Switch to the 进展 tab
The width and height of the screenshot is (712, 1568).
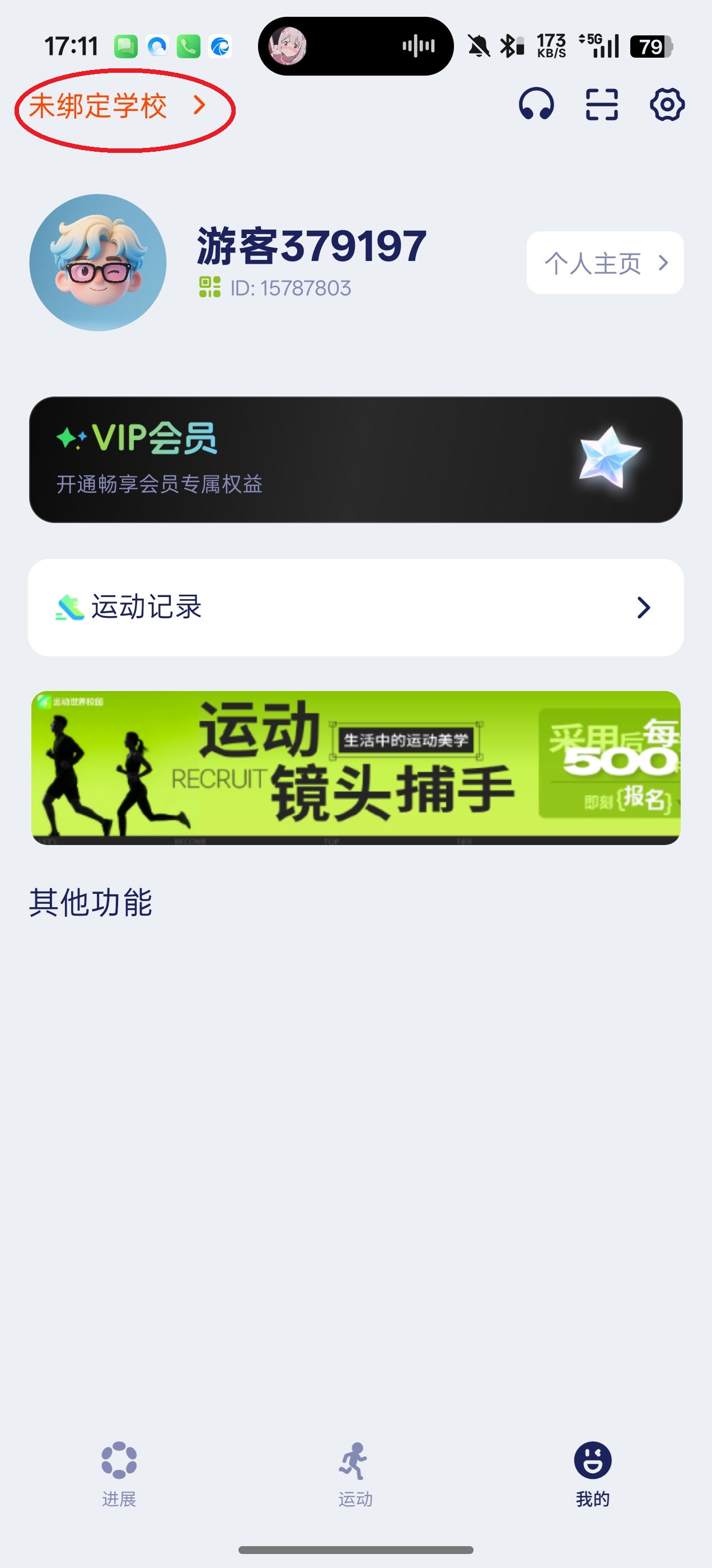119,1472
